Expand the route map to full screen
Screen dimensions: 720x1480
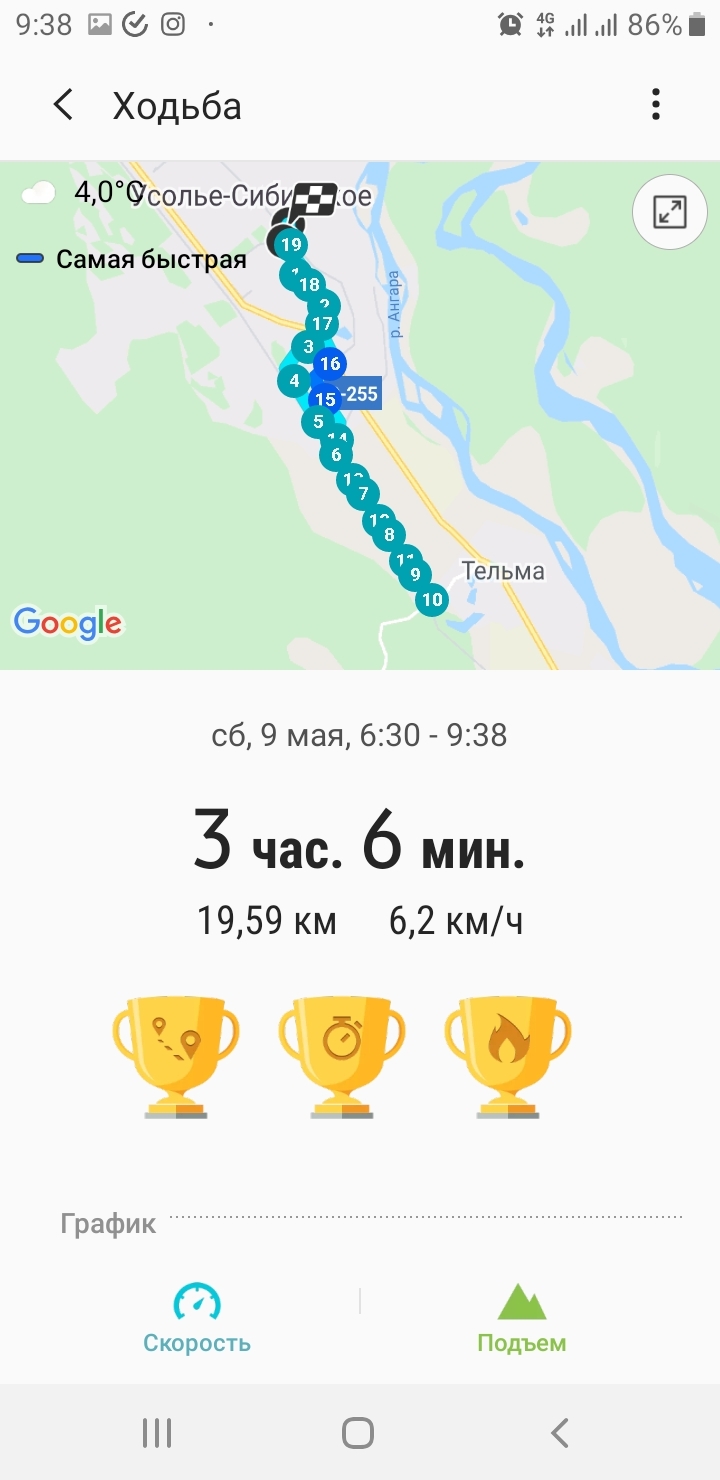click(x=669, y=212)
